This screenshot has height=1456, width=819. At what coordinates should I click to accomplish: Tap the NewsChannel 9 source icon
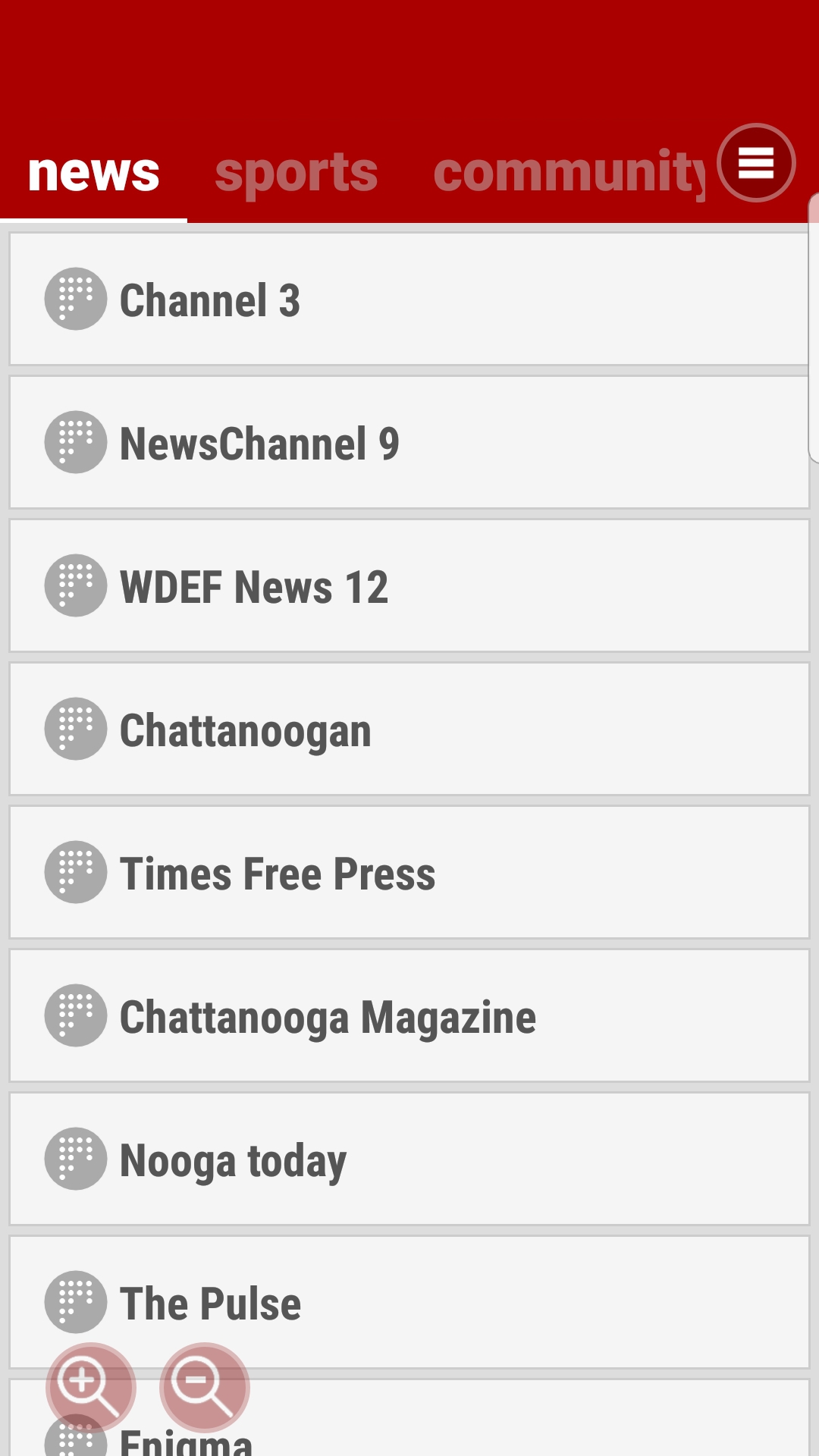[75, 442]
